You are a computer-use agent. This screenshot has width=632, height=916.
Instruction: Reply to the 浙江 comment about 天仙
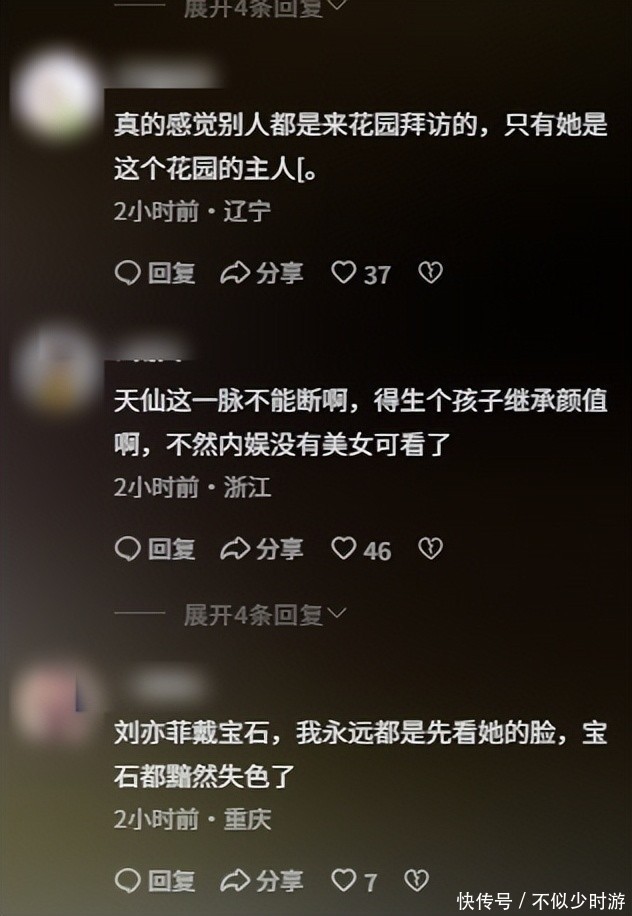click(x=155, y=549)
